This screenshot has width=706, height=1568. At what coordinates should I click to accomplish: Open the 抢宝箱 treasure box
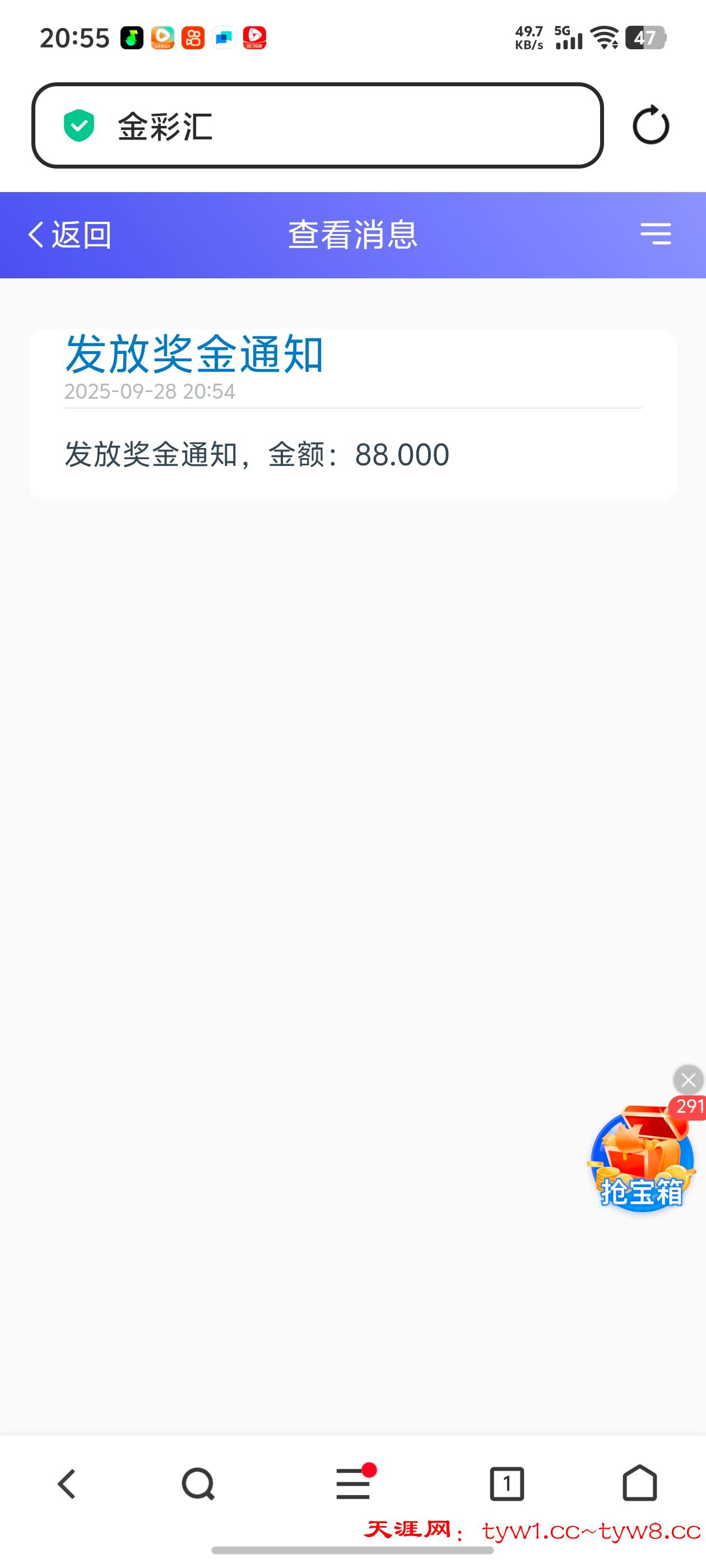pos(641,1160)
